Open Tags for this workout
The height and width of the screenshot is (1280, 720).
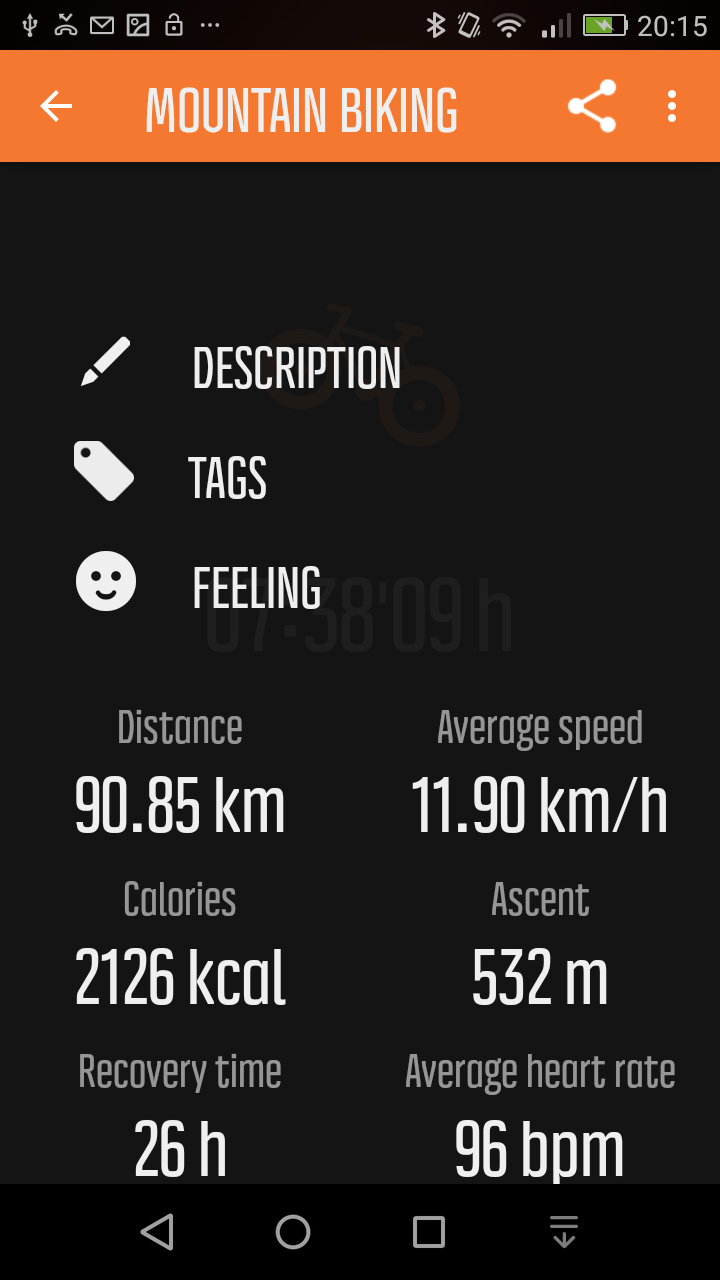coord(227,478)
